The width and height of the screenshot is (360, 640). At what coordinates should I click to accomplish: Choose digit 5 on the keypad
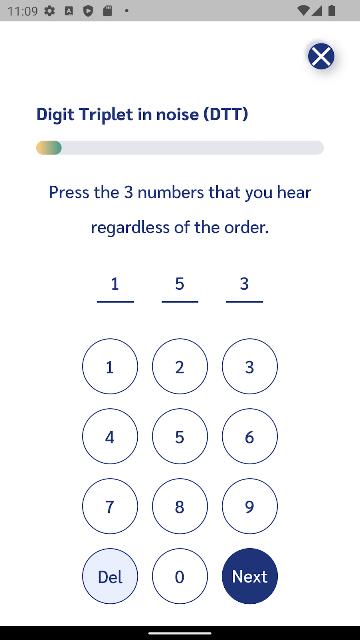pyautogui.click(x=180, y=436)
